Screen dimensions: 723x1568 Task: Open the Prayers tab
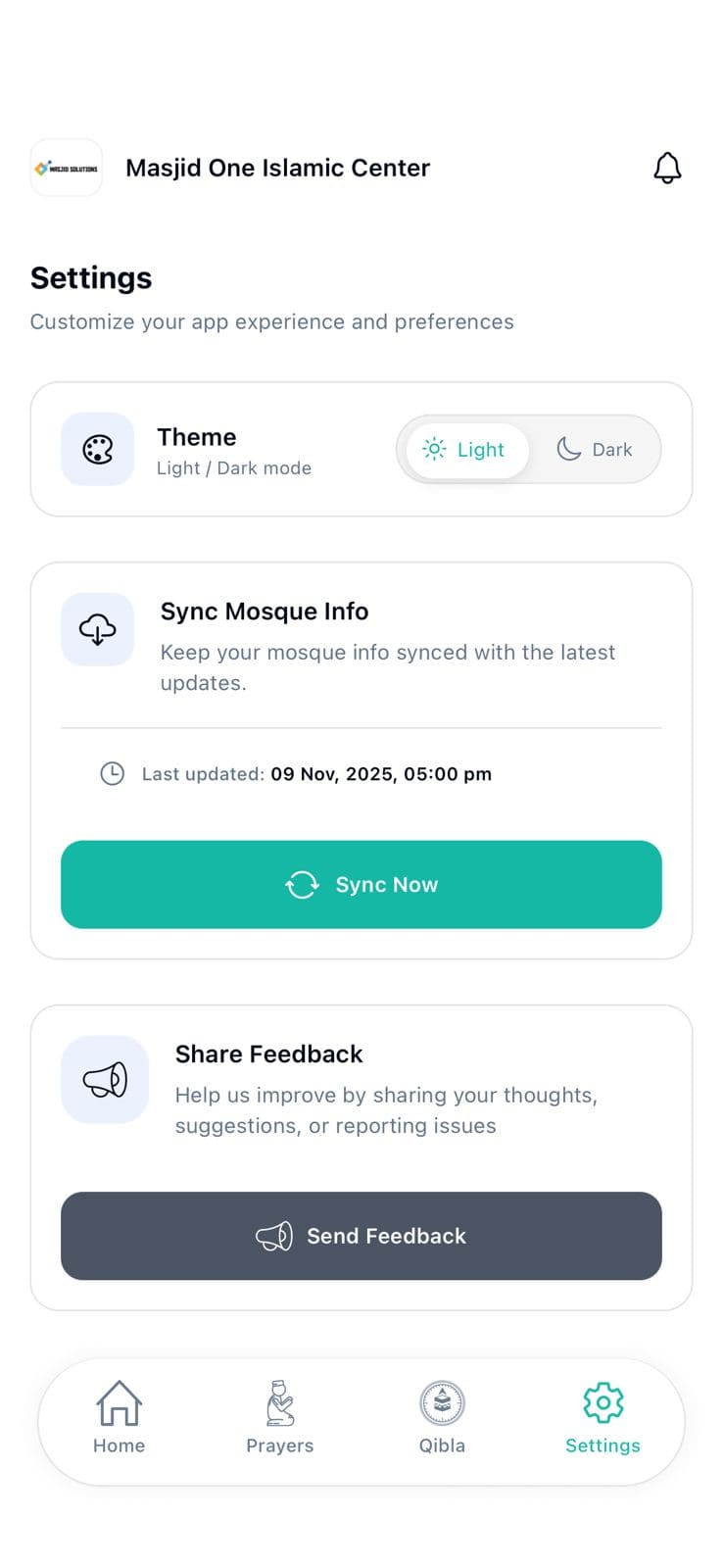click(x=280, y=1418)
